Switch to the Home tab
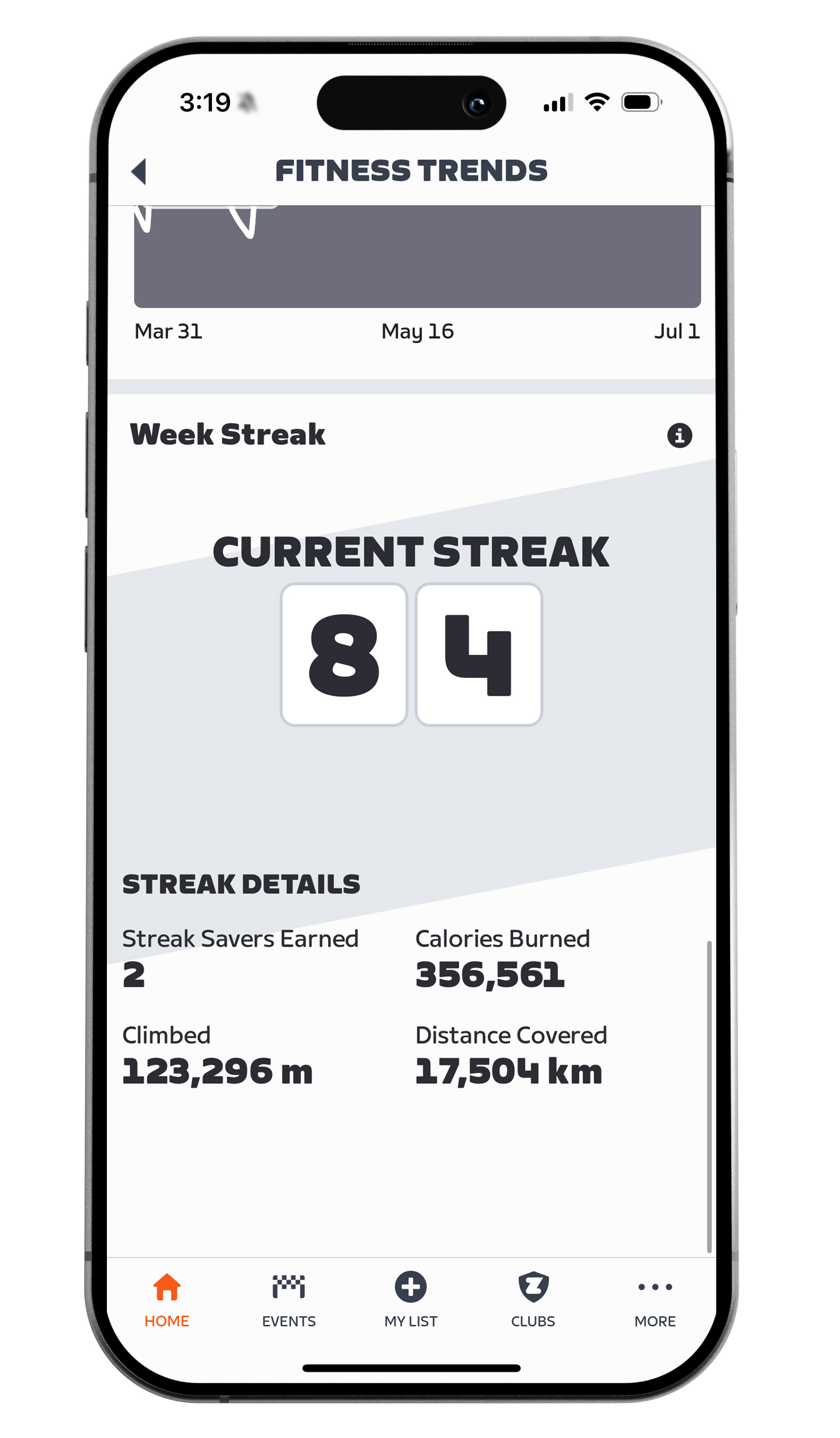 pos(167,1301)
